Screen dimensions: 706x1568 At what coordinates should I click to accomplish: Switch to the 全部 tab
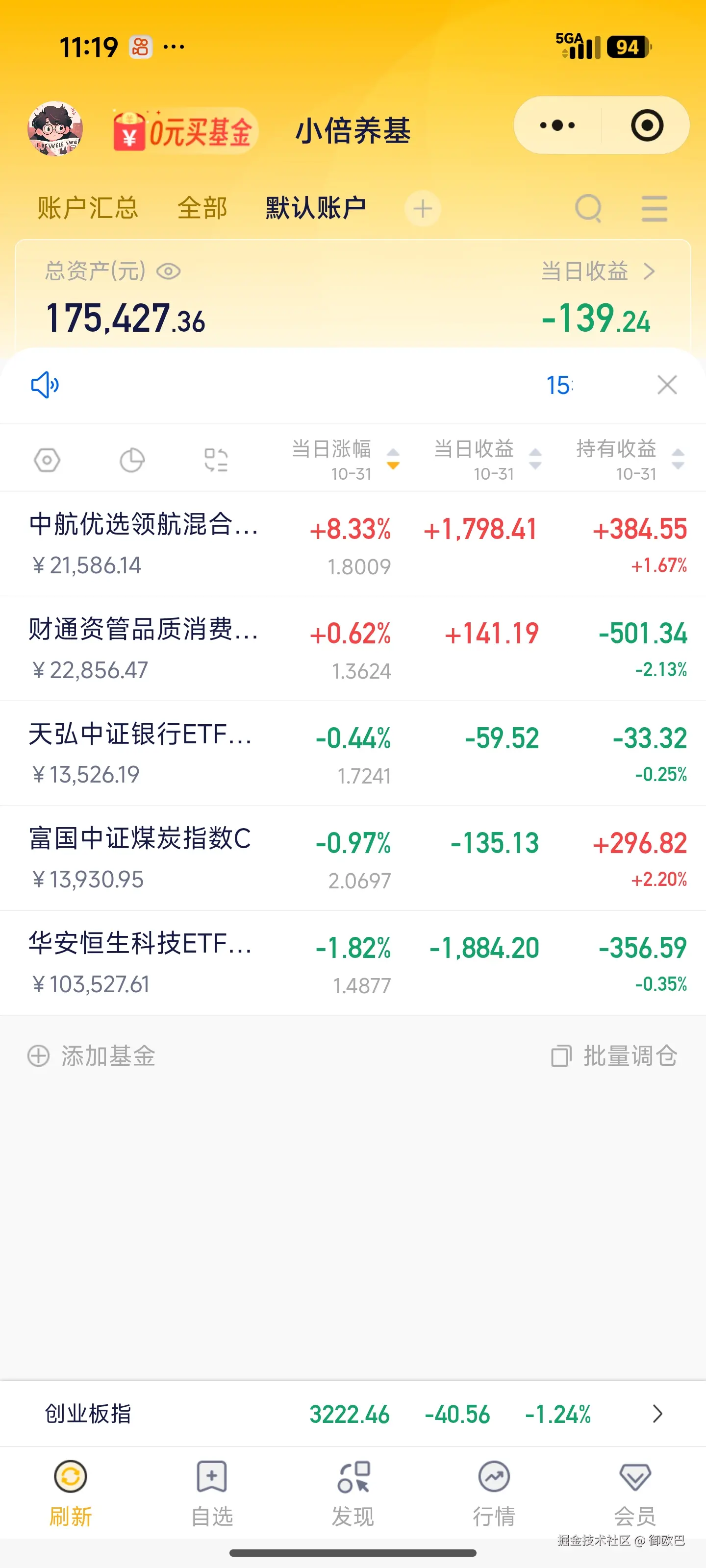[202, 208]
